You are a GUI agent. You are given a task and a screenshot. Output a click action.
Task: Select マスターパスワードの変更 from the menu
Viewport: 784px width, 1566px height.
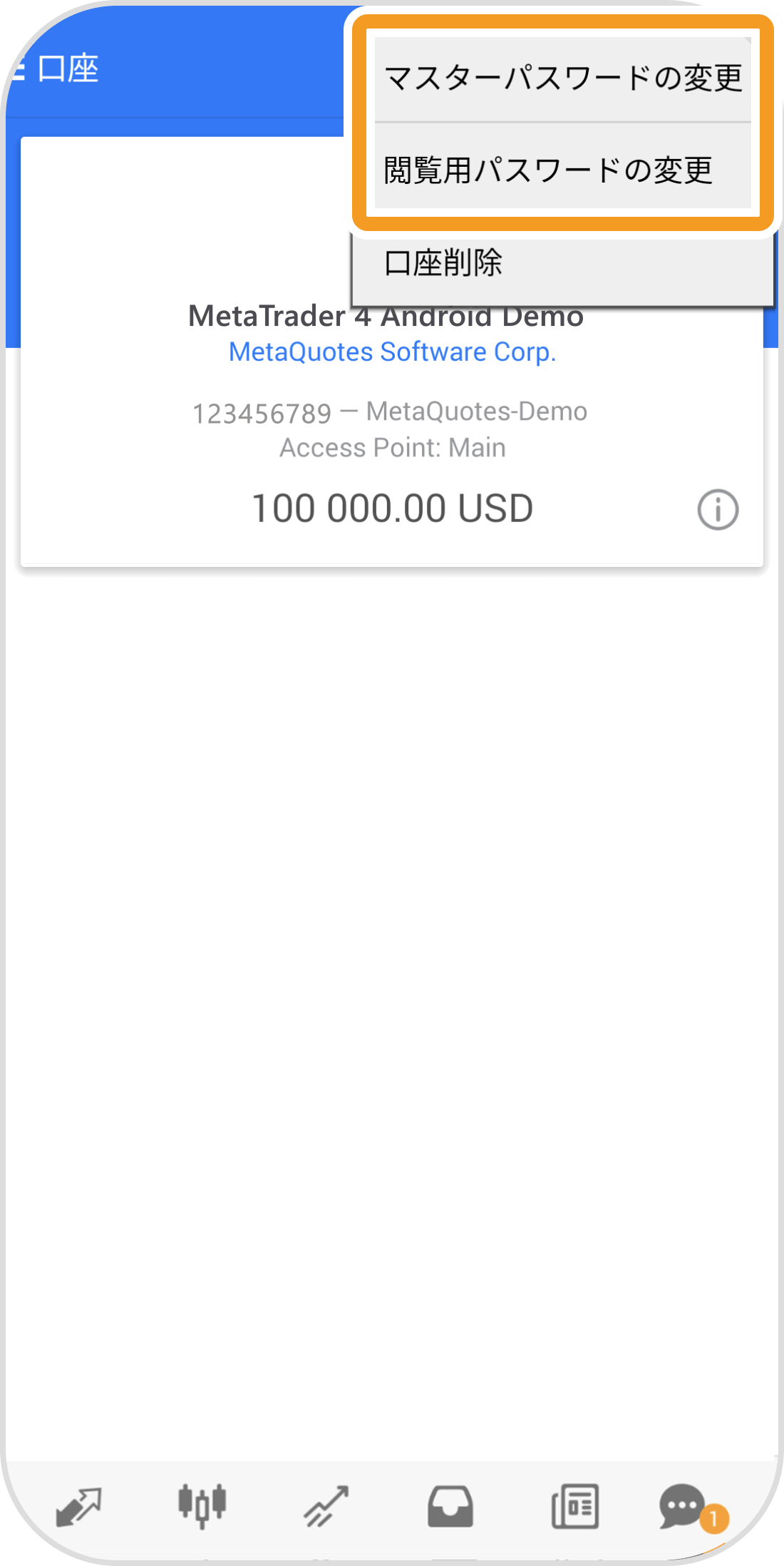[563, 78]
